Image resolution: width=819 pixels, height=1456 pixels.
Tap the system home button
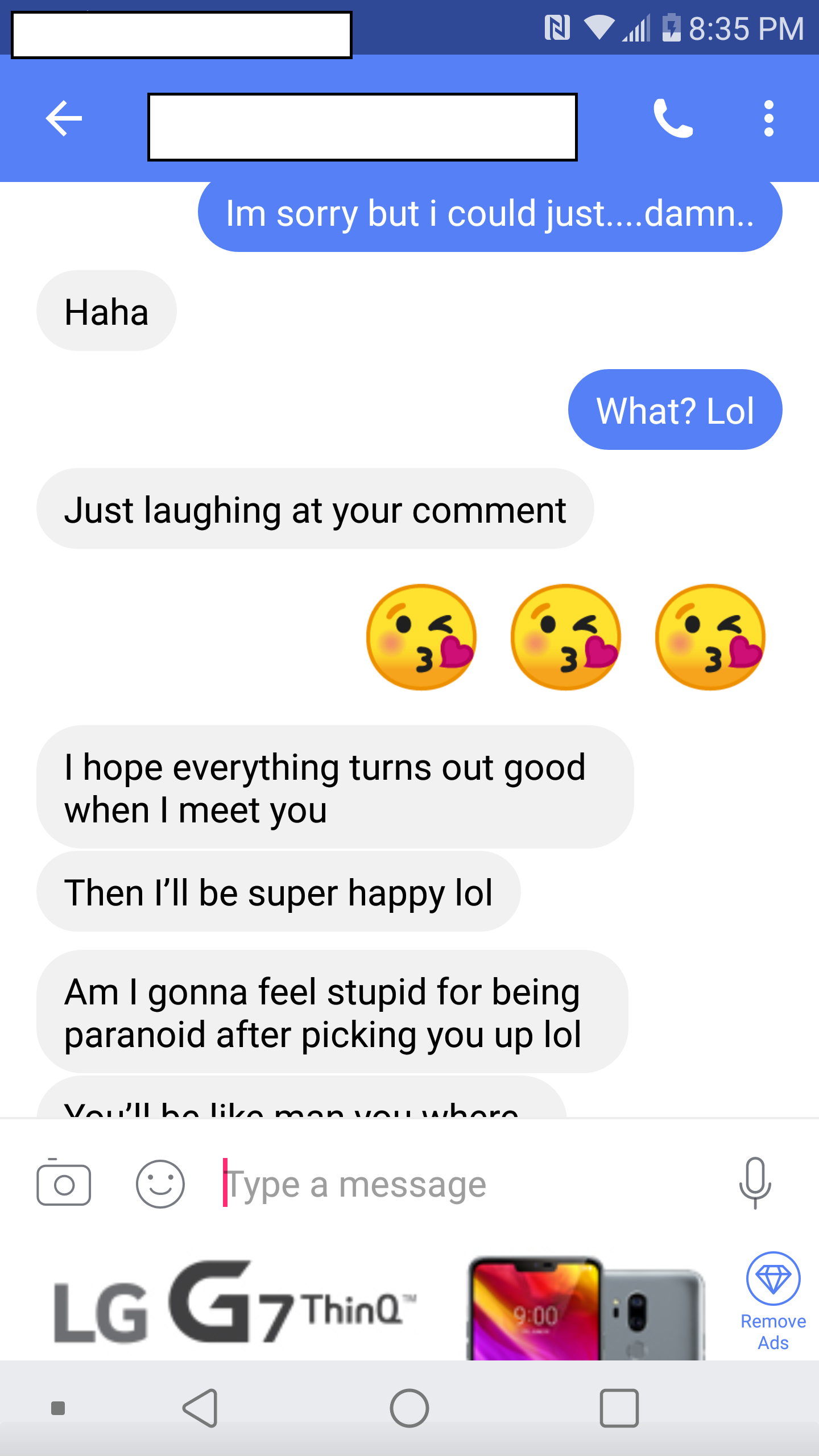pos(409,1408)
